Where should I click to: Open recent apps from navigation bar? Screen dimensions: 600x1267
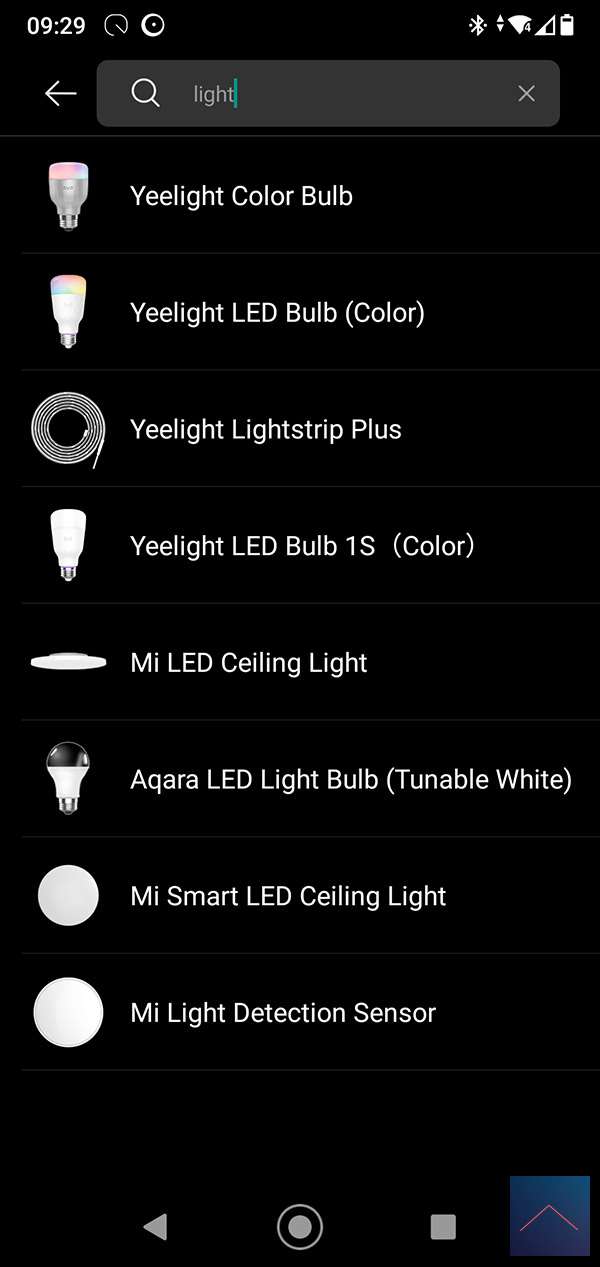(x=443, y=1226)
